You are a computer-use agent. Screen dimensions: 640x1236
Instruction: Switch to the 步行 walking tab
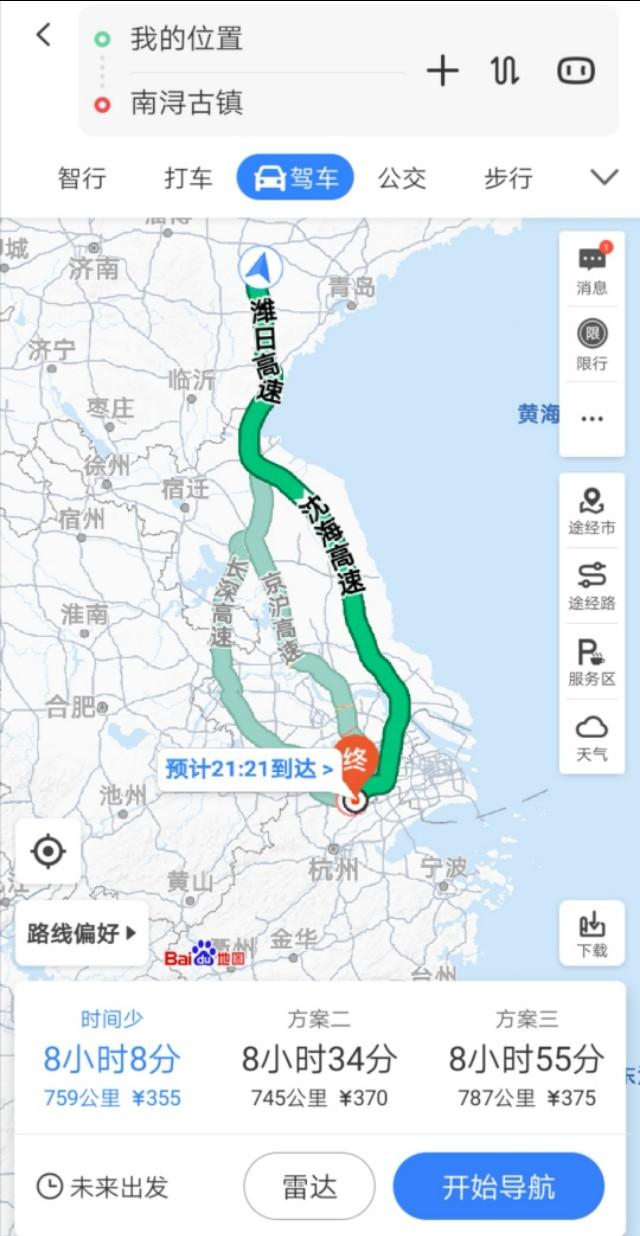(508, 178)
